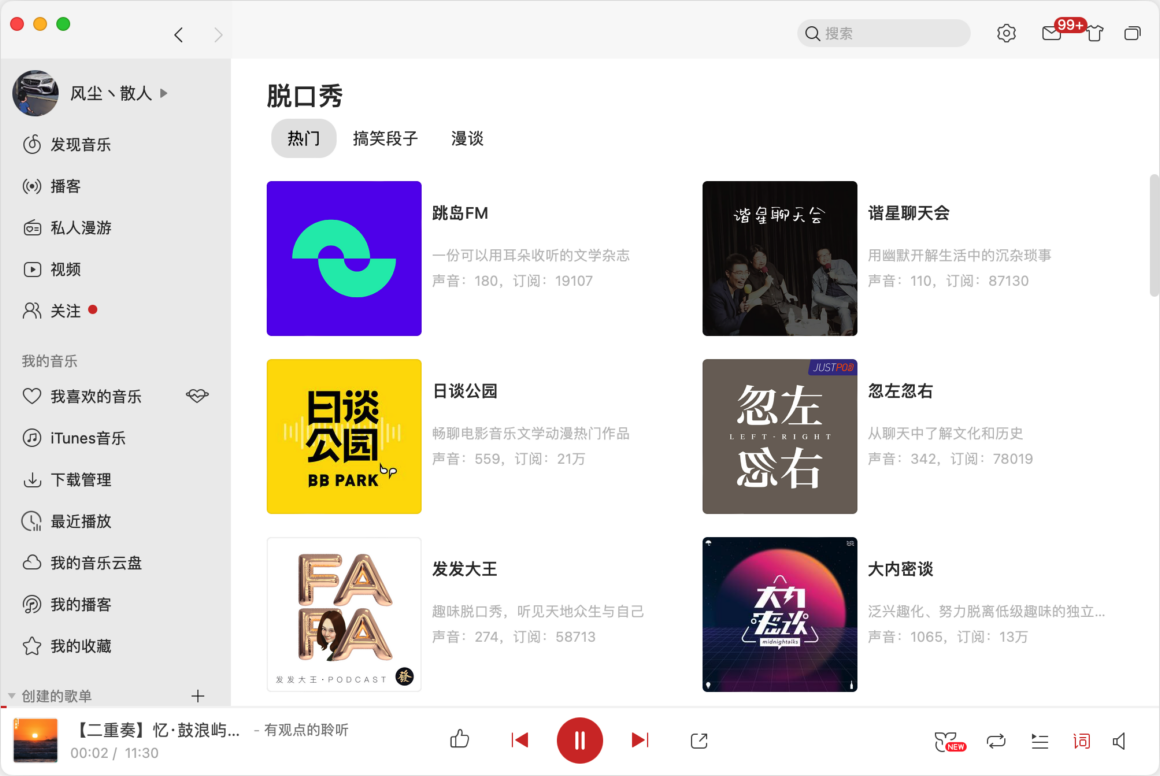The image size is (1160, 776).
Task: Open the 谐星聊天会 podcast
Action: point(779,258)
